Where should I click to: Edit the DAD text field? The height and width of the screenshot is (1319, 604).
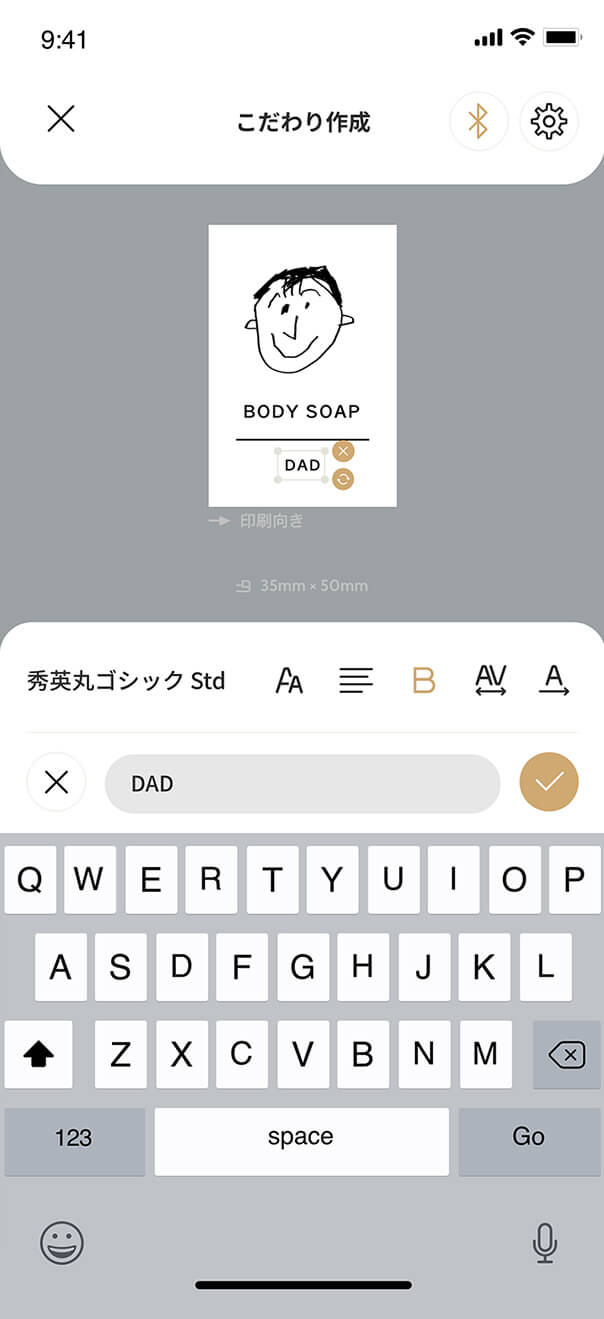(x=302, y=784)
